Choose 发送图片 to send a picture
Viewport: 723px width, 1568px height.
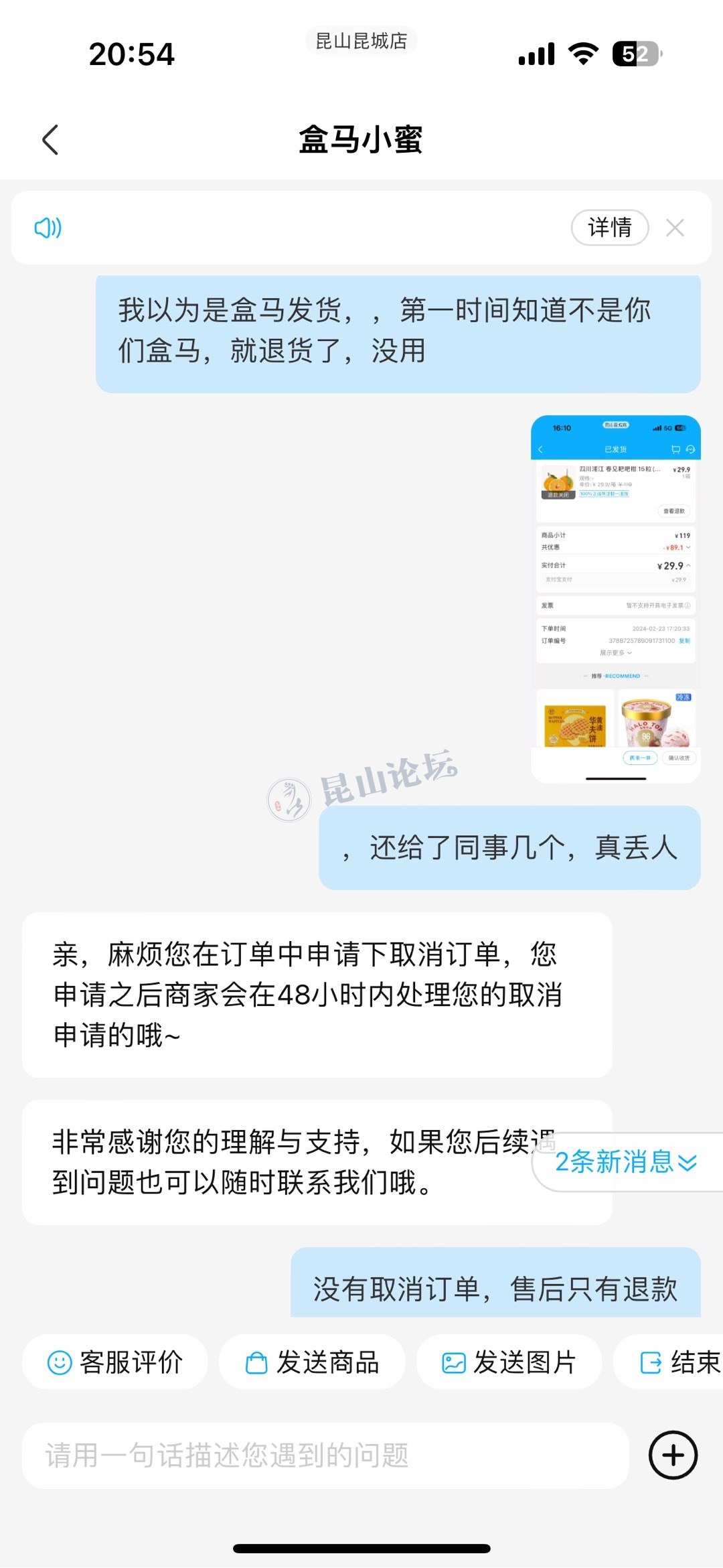(509, 1362)
